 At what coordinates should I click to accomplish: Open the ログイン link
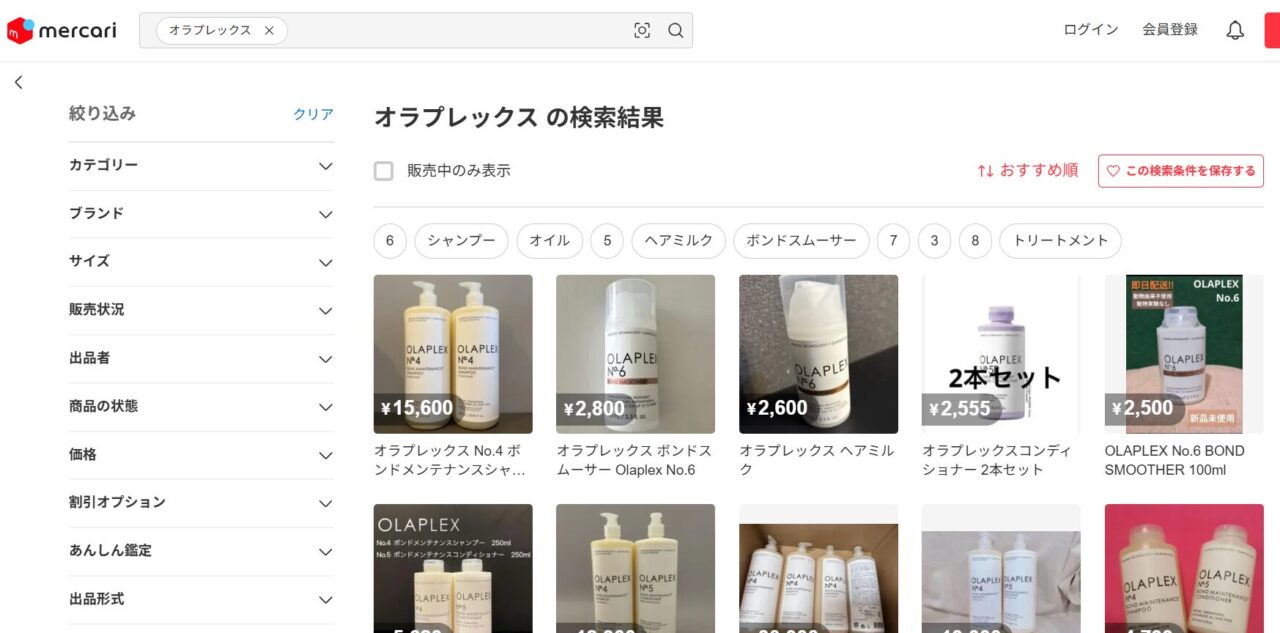pos(1090,30)
